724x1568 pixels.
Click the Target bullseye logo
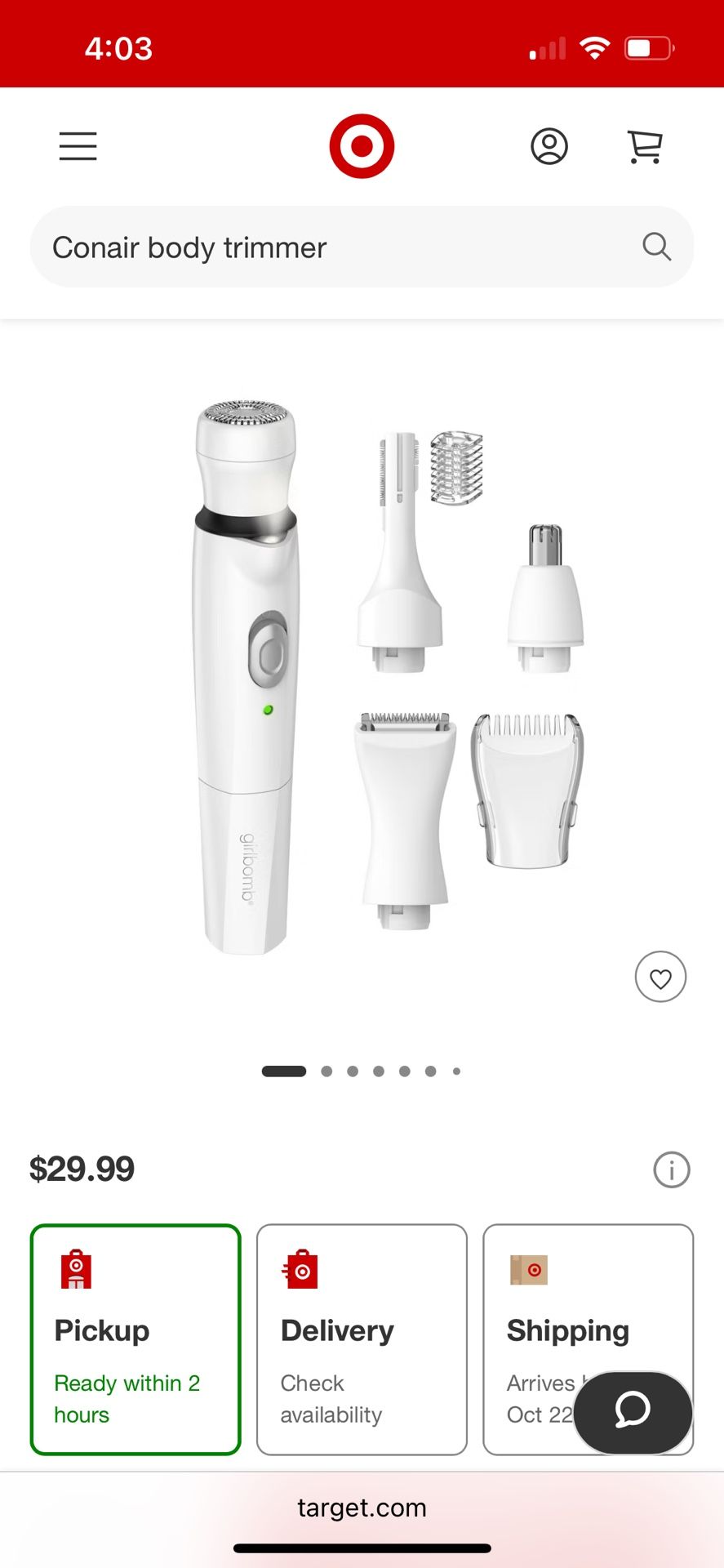click(x=362, y=145)
